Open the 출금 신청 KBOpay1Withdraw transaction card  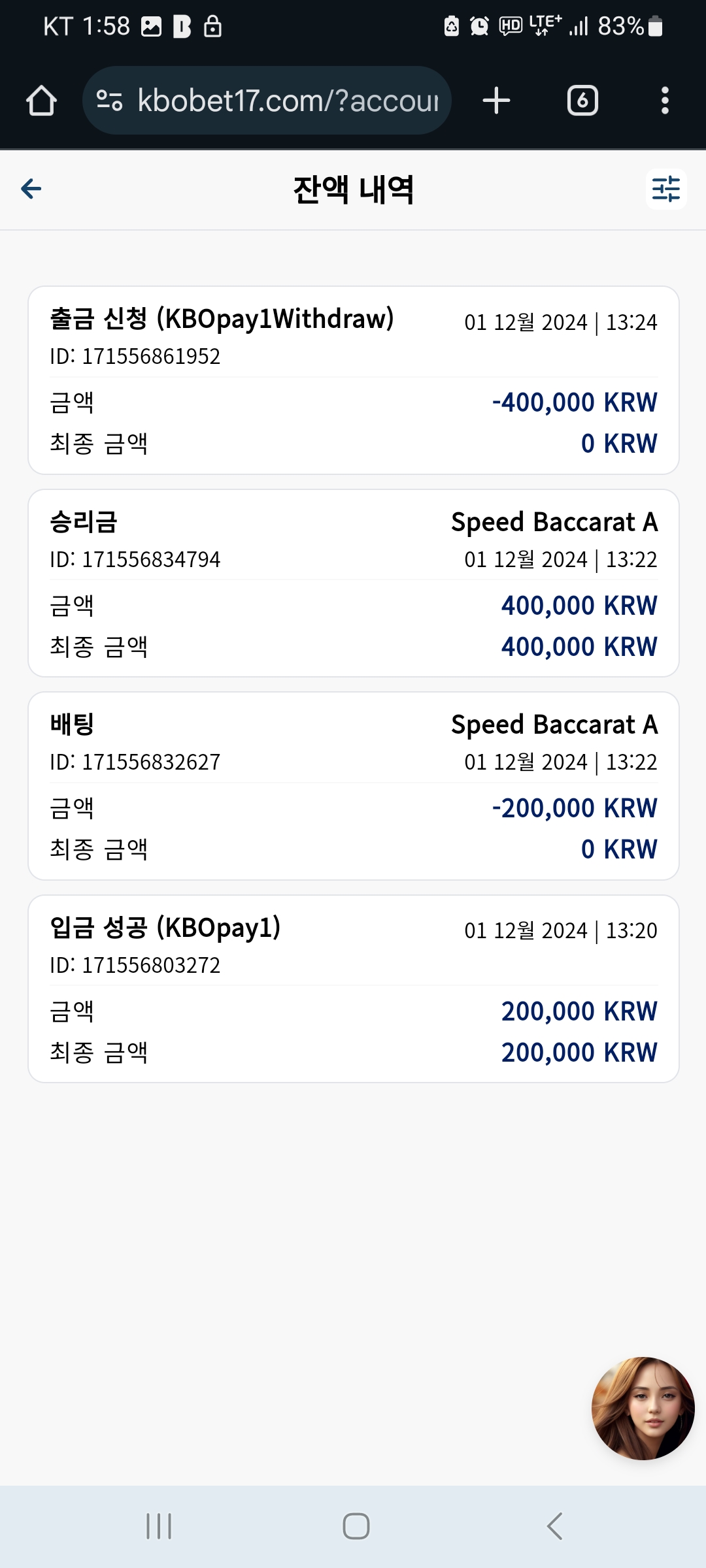(354, 380)
